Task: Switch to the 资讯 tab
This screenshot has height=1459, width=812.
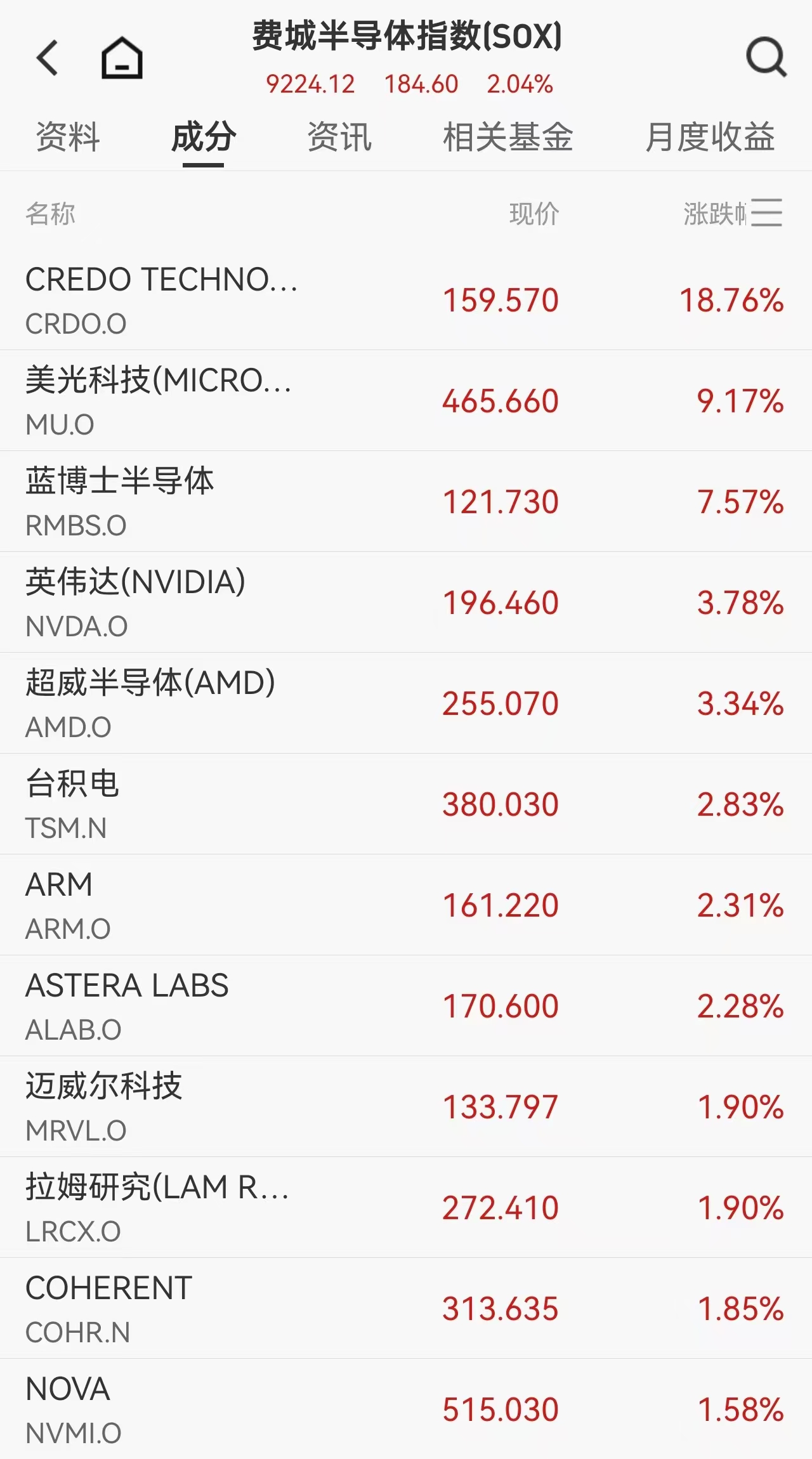Action: [x=339, y=137]
